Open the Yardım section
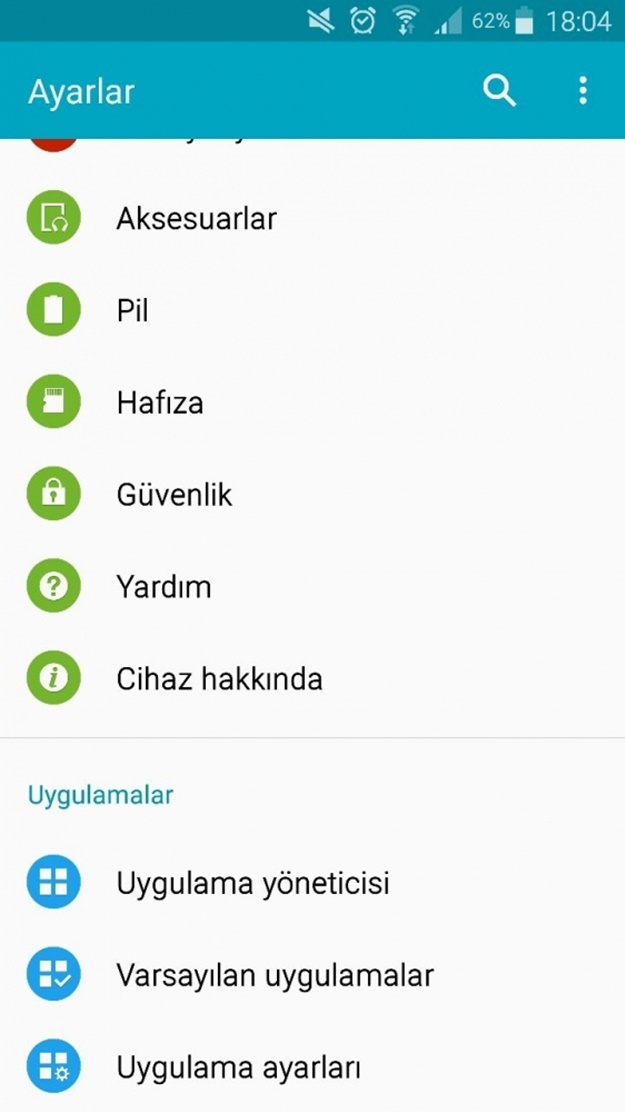 pos(163,587)
